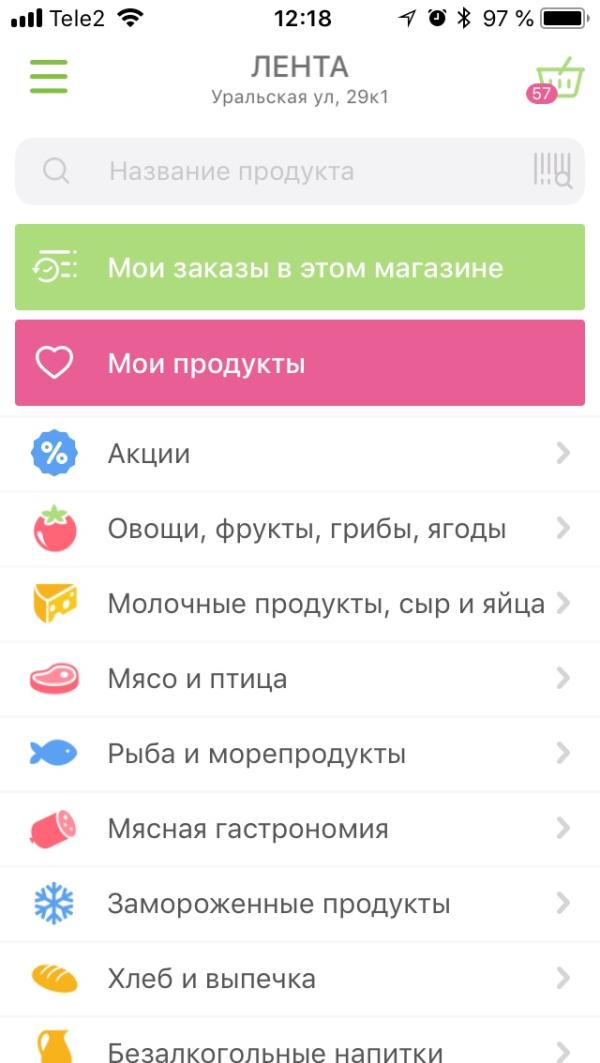This screenshot has width=600, height=1063.
Task: Select Овощи, фрукты, грибы, ягоды
Action: pyautogui.click(x=299, y=529)
